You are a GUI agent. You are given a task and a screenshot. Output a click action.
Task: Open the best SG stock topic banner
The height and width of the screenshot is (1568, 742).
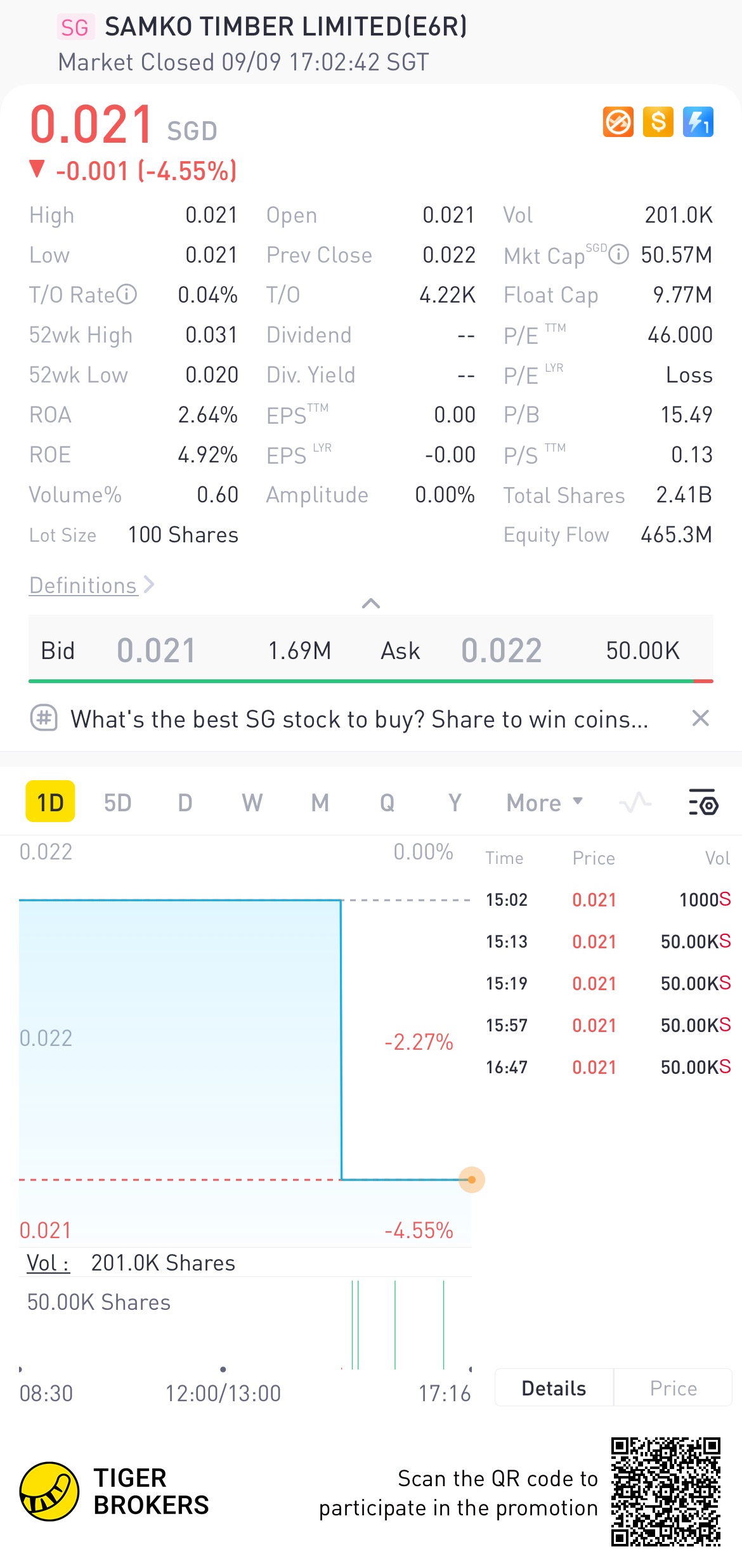pos(358,719)
